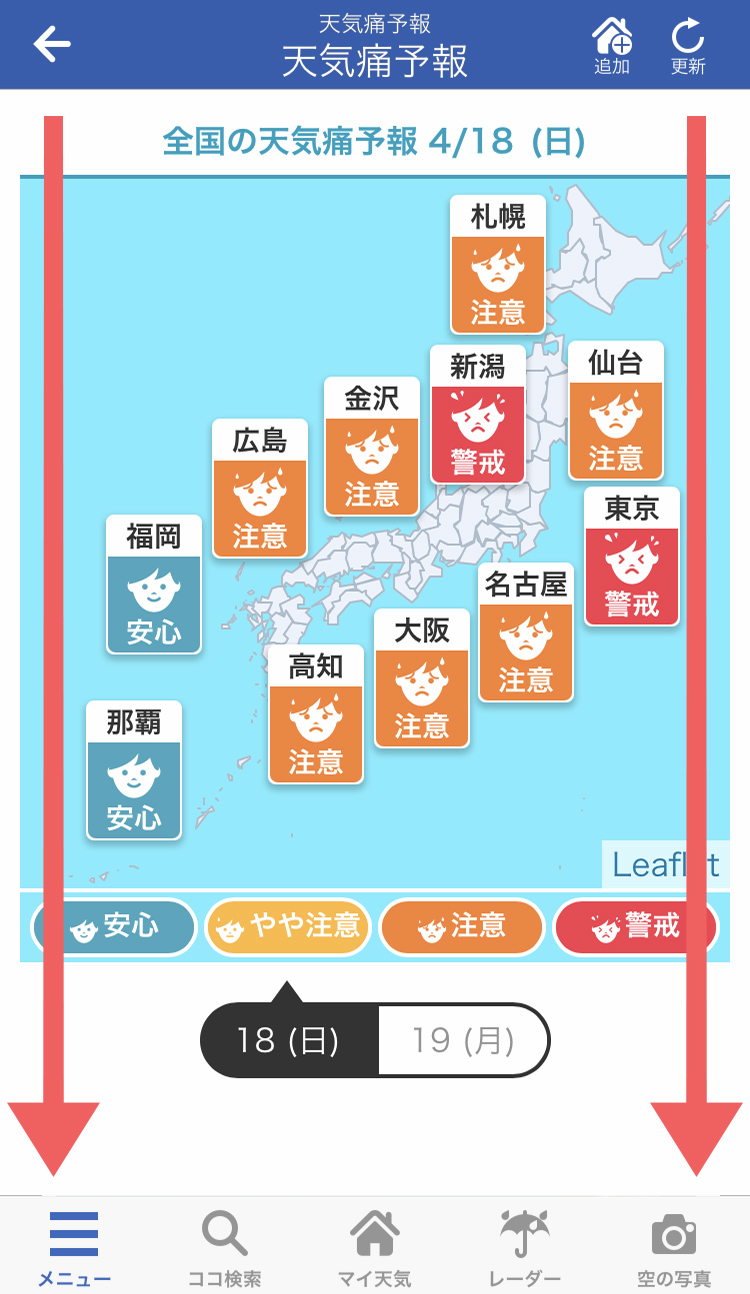Open the 仙台 forecast marker
Screen dimensions: 750x1294
pos(616,411)
